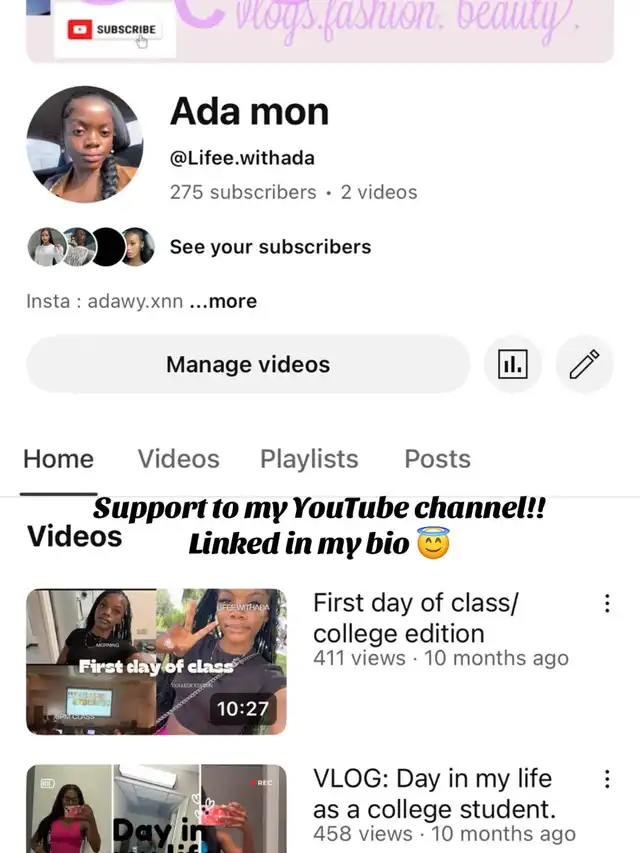Open VLOG: Day in my life video
Viewport: 640px width, 853px height.
pos(156,808)
